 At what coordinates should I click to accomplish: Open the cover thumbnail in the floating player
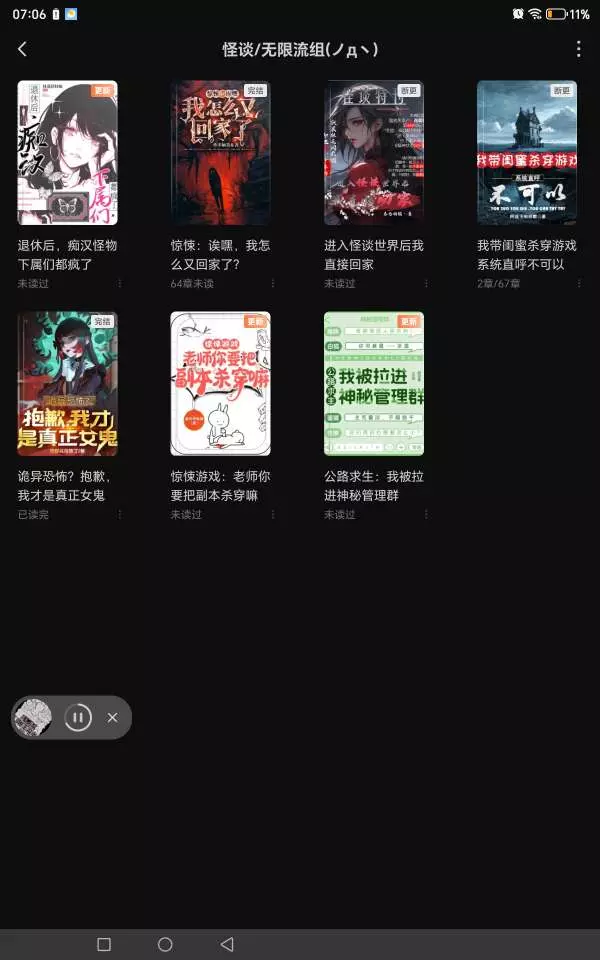33,718
